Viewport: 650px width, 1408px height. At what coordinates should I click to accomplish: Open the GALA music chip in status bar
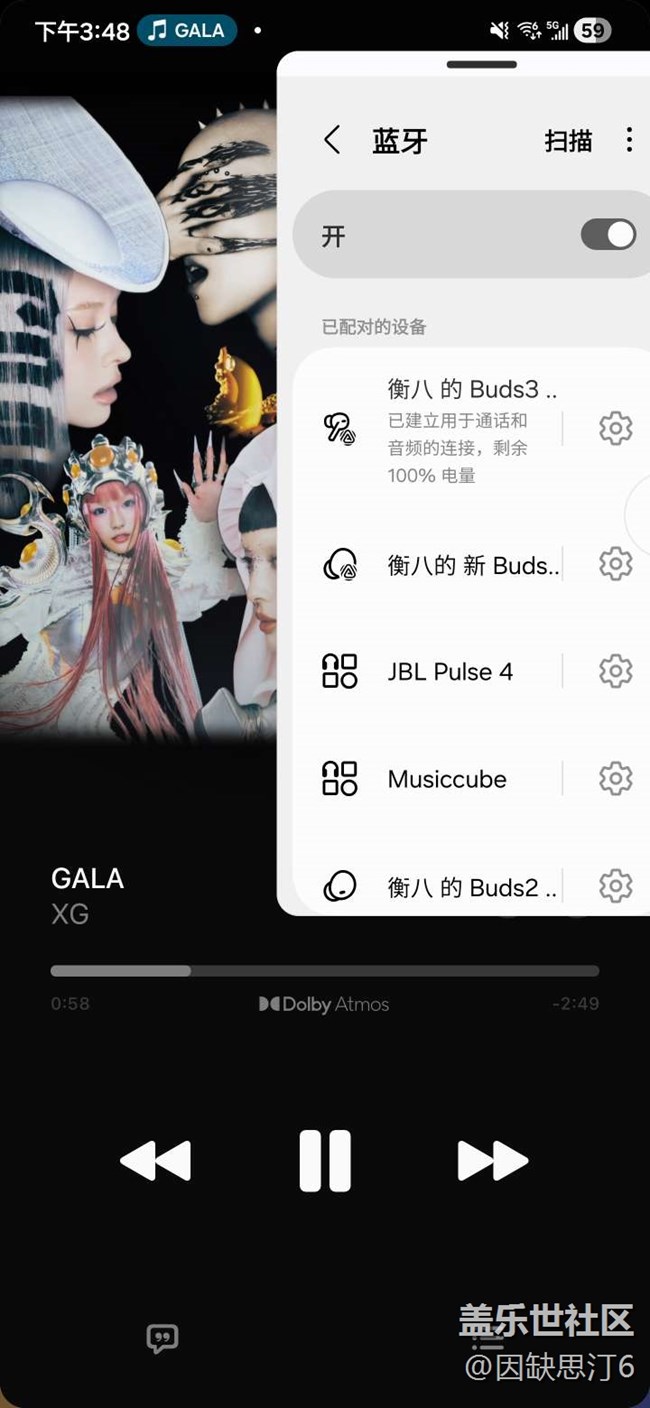click(186, 31)
